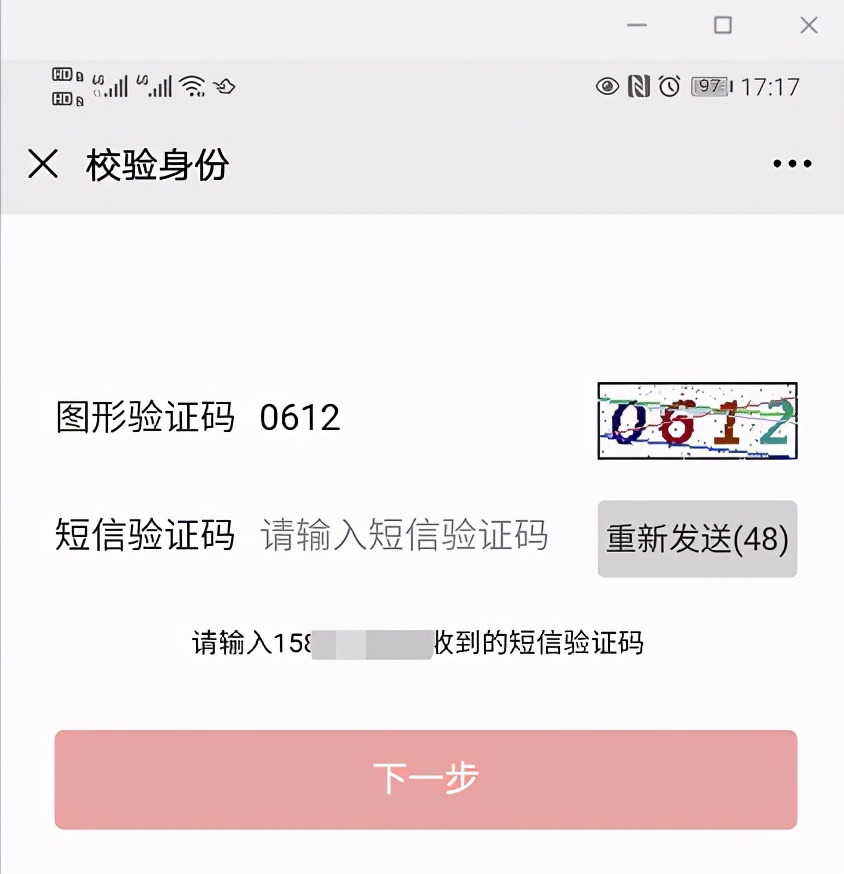Refresh the graphic captcha image
The image size is (844, 874).
pyautogui.click(x=696, y=422)
